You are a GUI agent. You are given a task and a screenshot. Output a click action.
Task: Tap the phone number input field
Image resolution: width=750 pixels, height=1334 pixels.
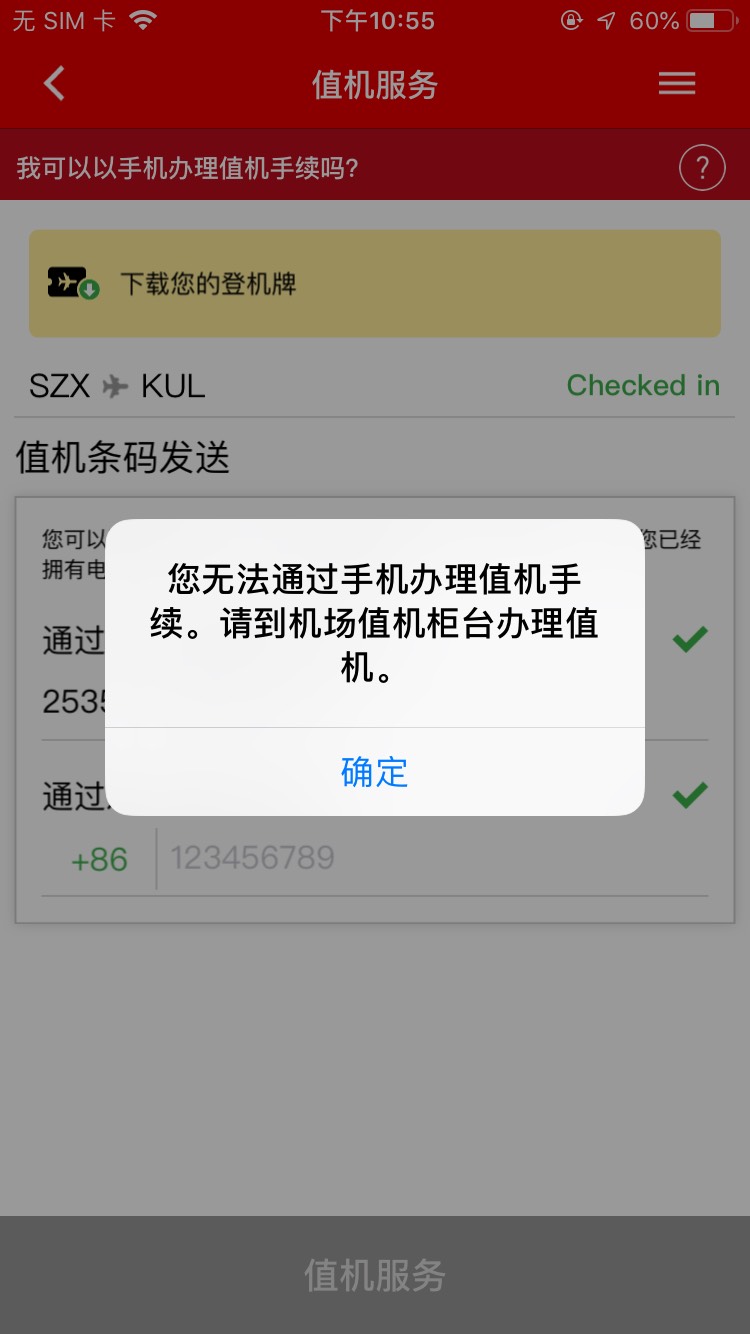[430, 858]
